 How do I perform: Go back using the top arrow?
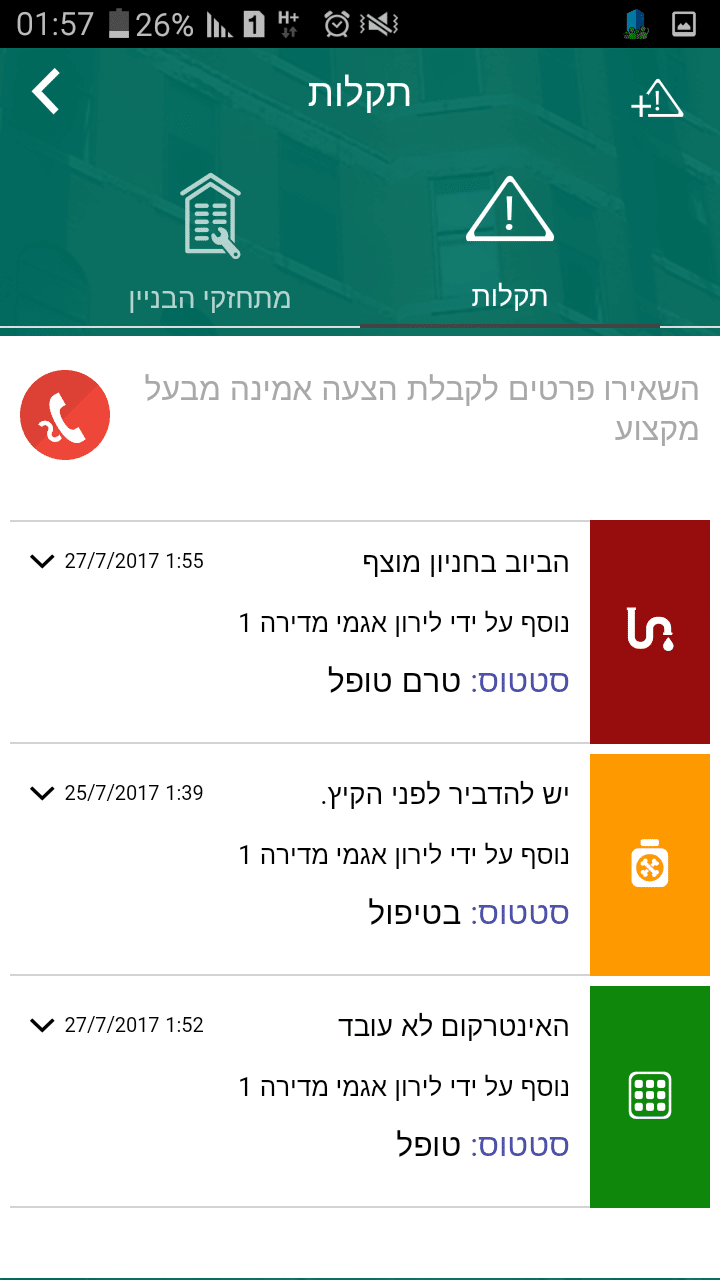[46, 92]
